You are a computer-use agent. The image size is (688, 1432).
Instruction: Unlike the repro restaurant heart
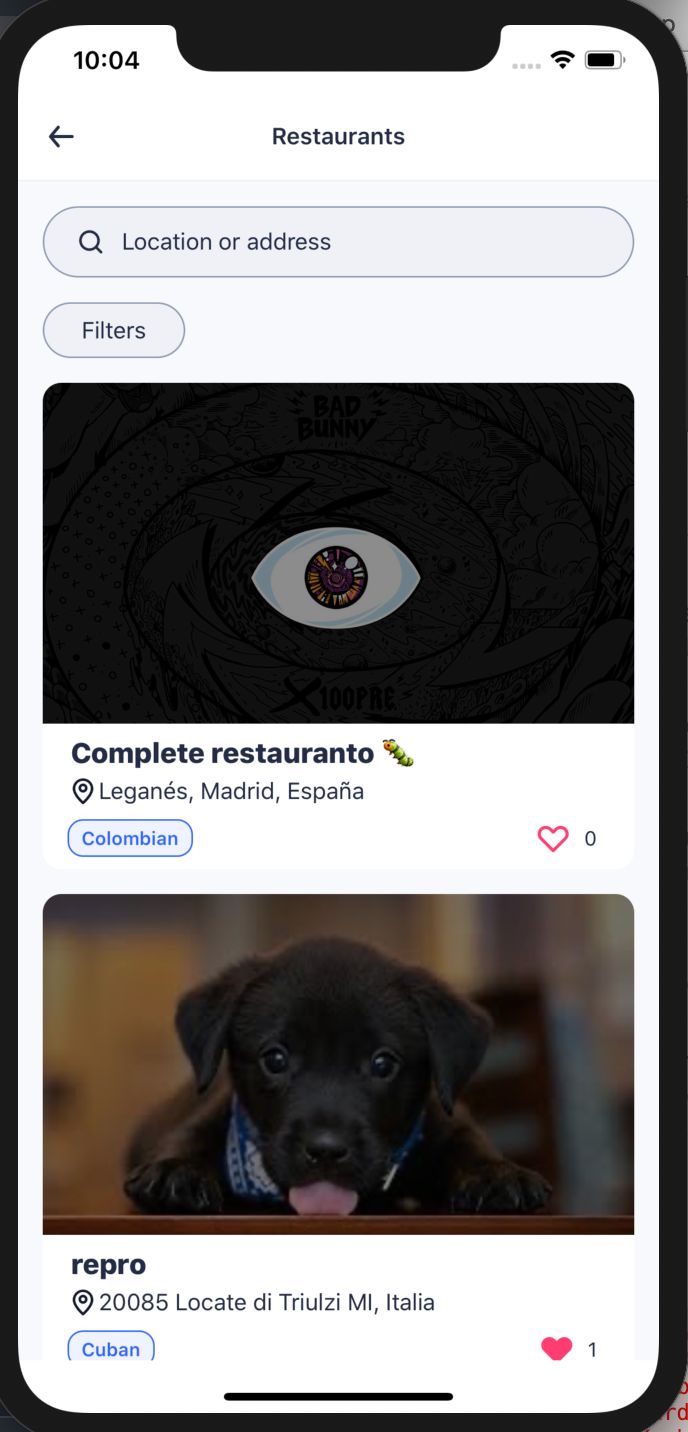click(556, 1348)
